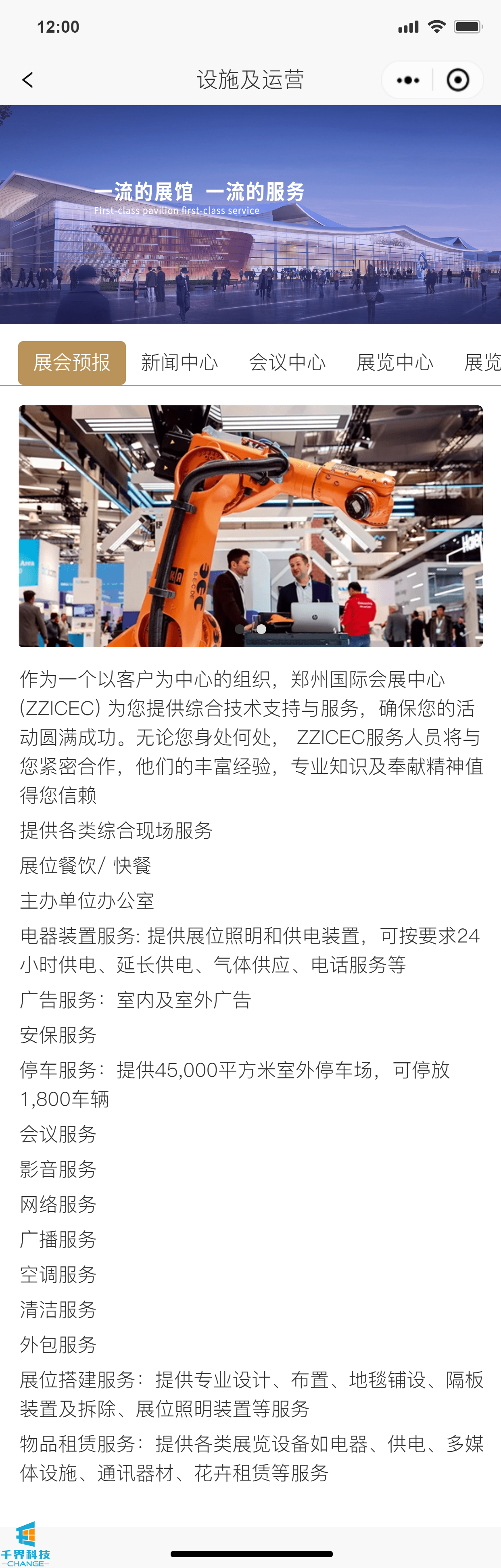Close the mini program with the circle button

(458, 80)
